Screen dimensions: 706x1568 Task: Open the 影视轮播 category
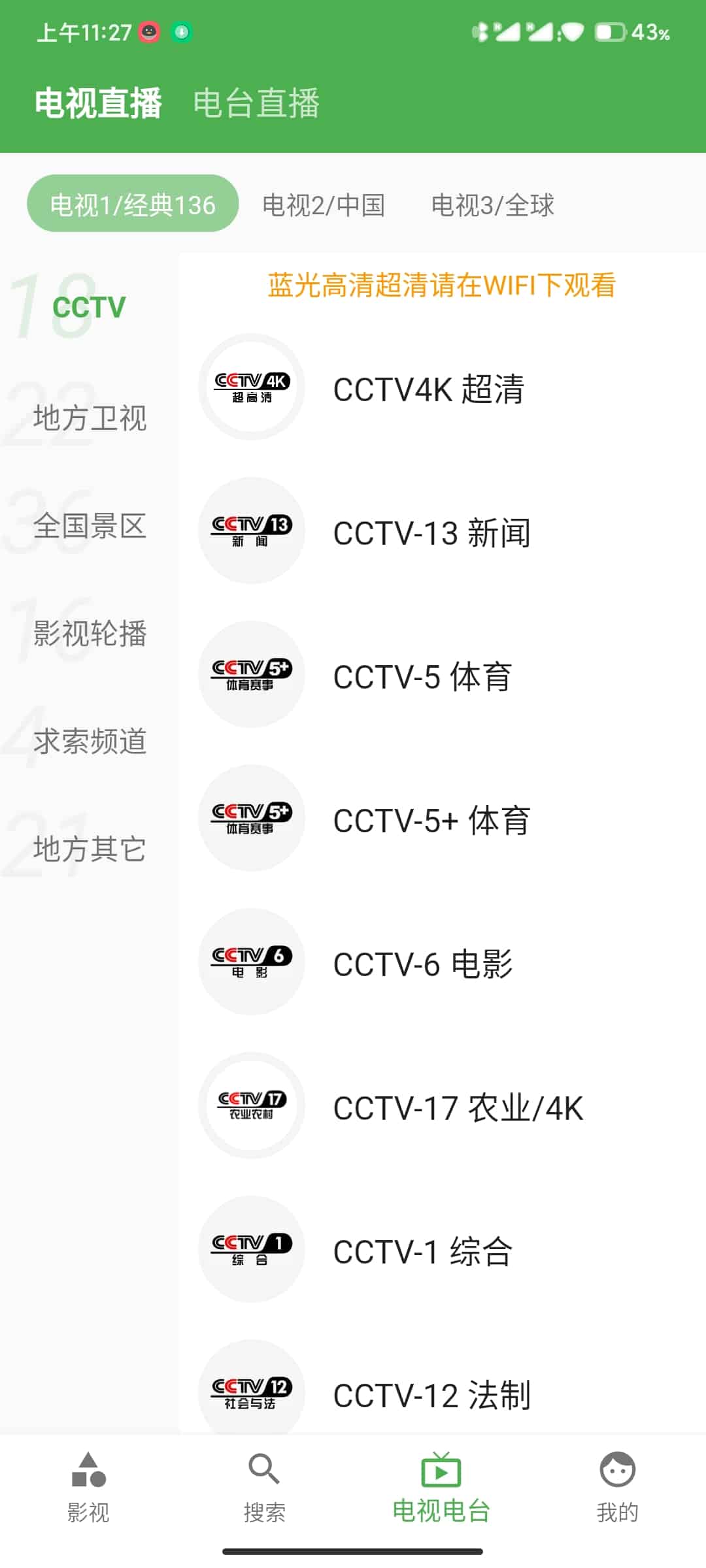click(90, 633)
